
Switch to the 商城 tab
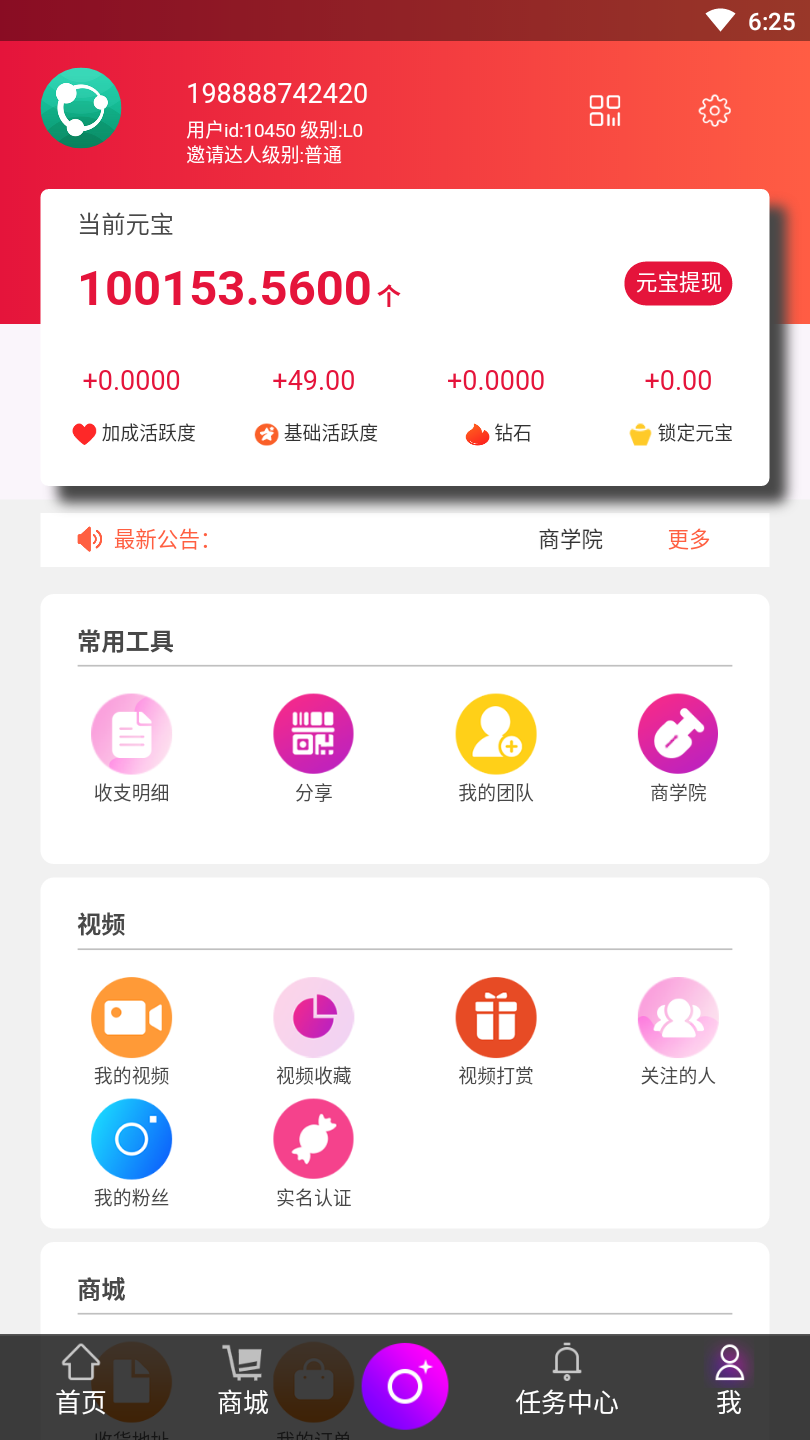(243, 1382)
